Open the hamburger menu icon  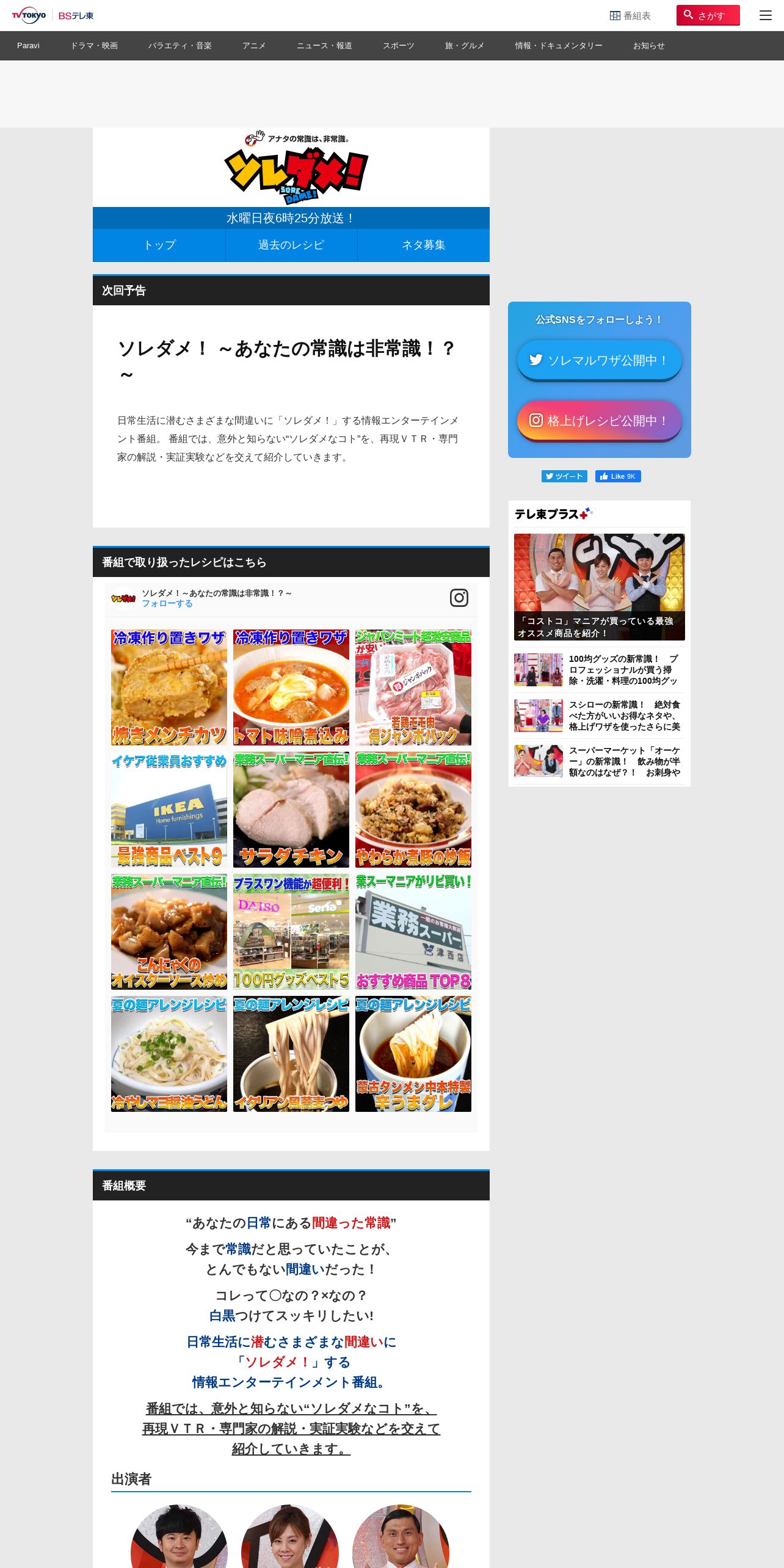(765, 15)
